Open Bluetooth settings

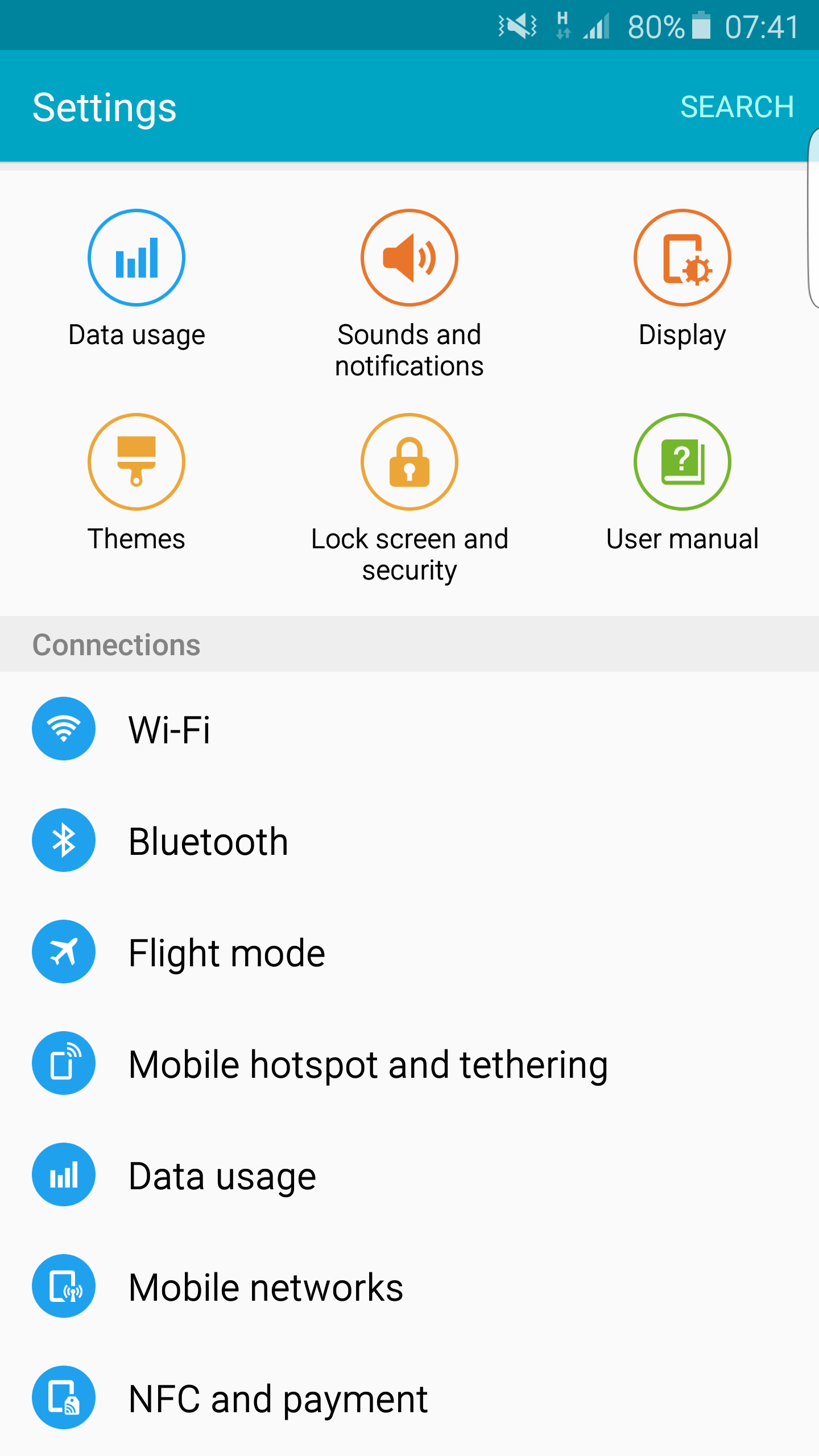409,840
